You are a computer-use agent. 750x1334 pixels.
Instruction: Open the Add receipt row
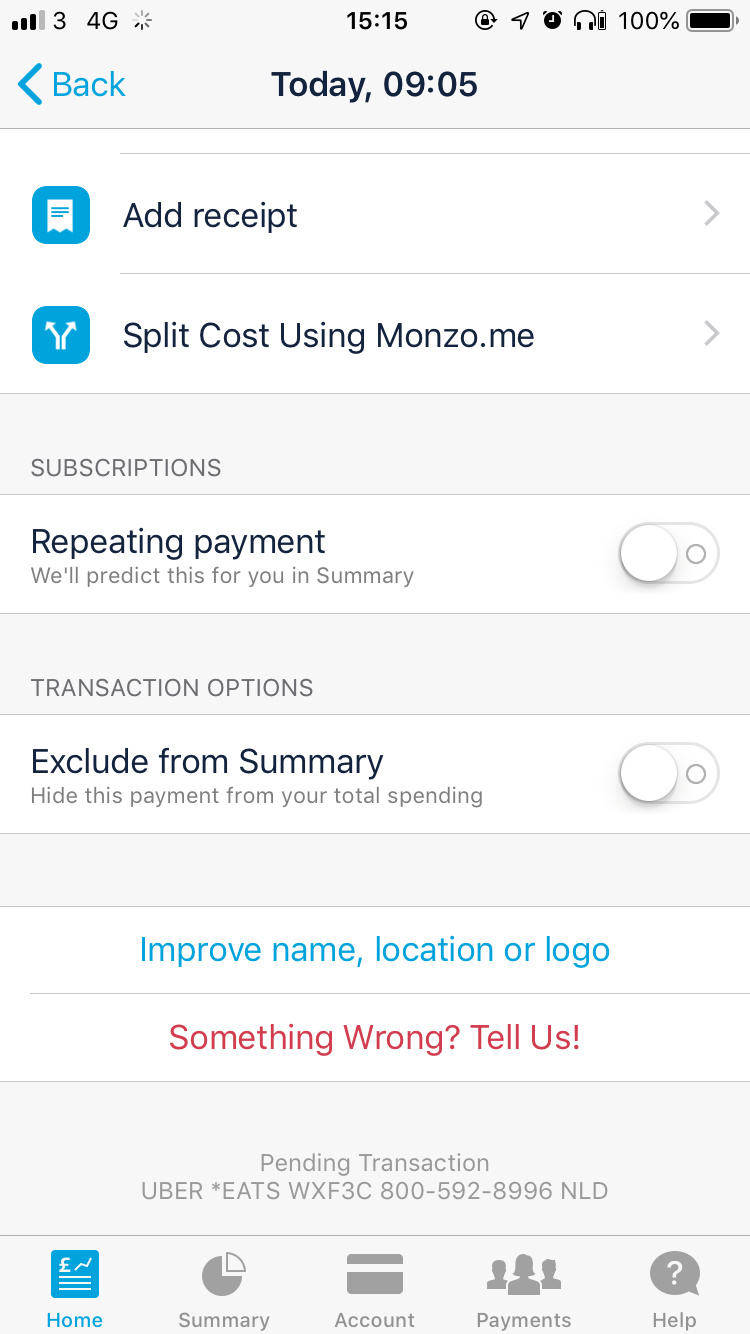(375, 214)
